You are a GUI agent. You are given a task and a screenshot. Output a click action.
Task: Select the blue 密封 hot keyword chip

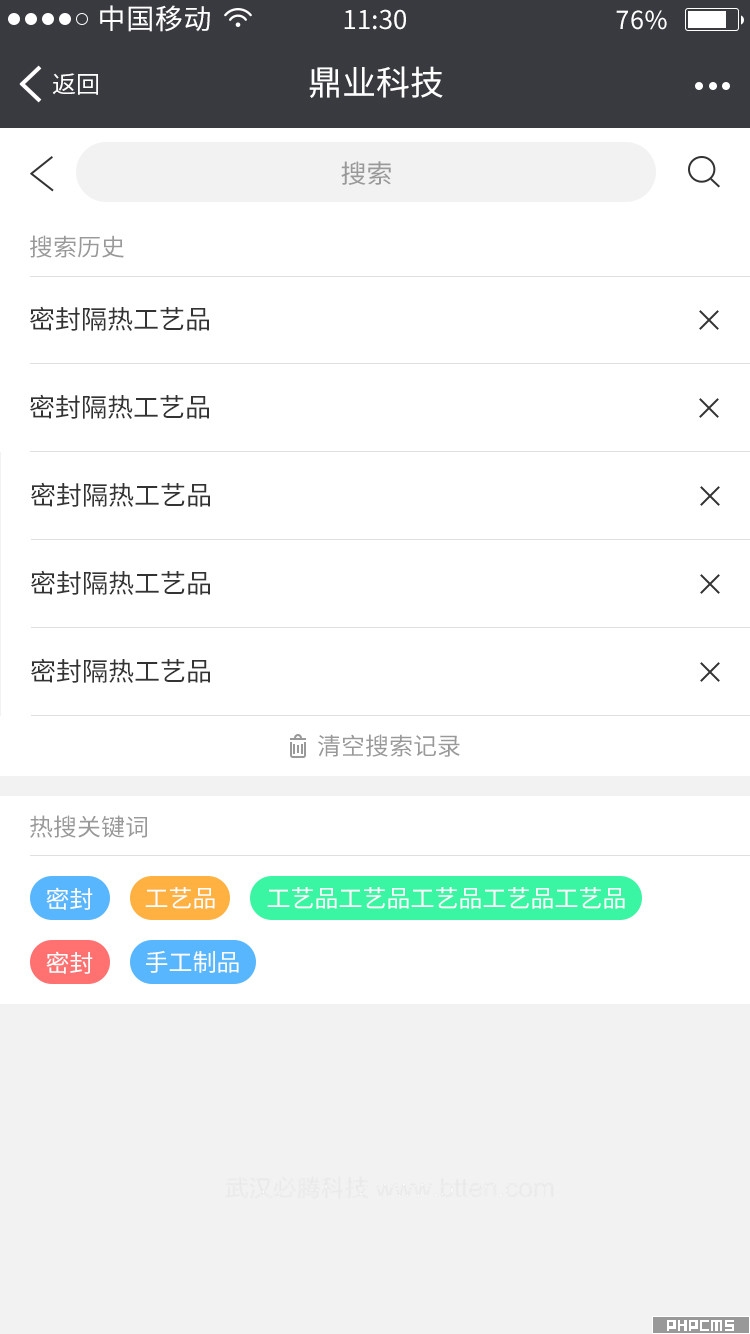(70, 898)
